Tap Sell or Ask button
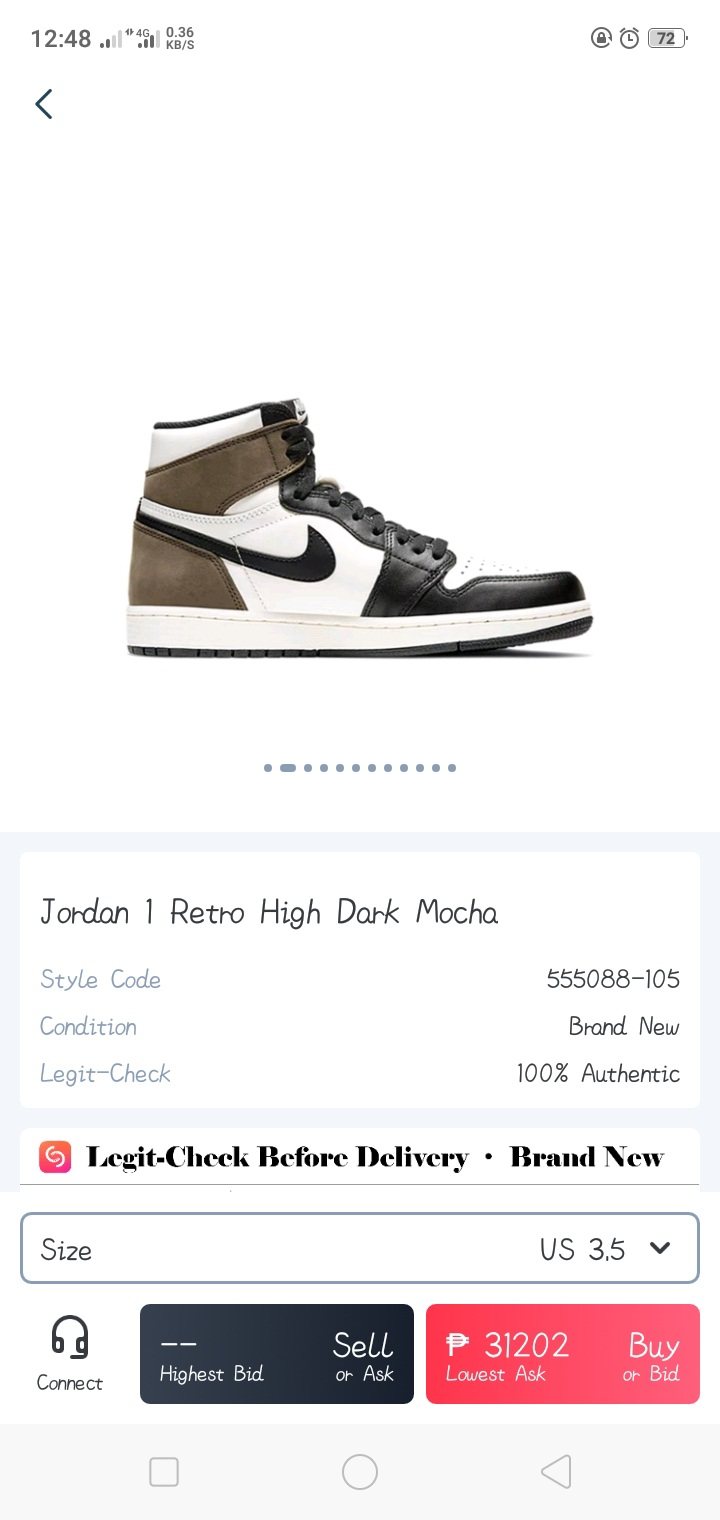 [x=276, y=1354]
